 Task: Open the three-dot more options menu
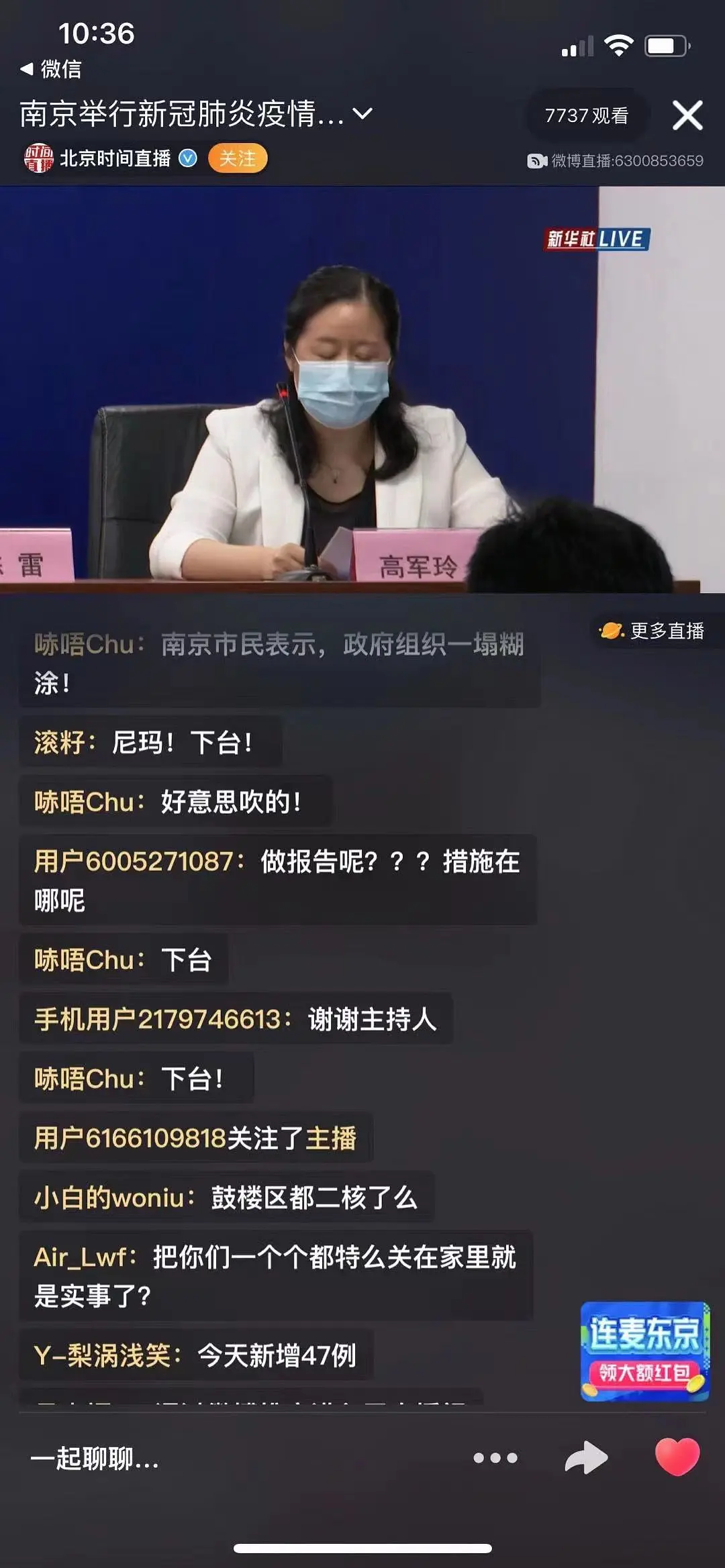(495, 1458)
